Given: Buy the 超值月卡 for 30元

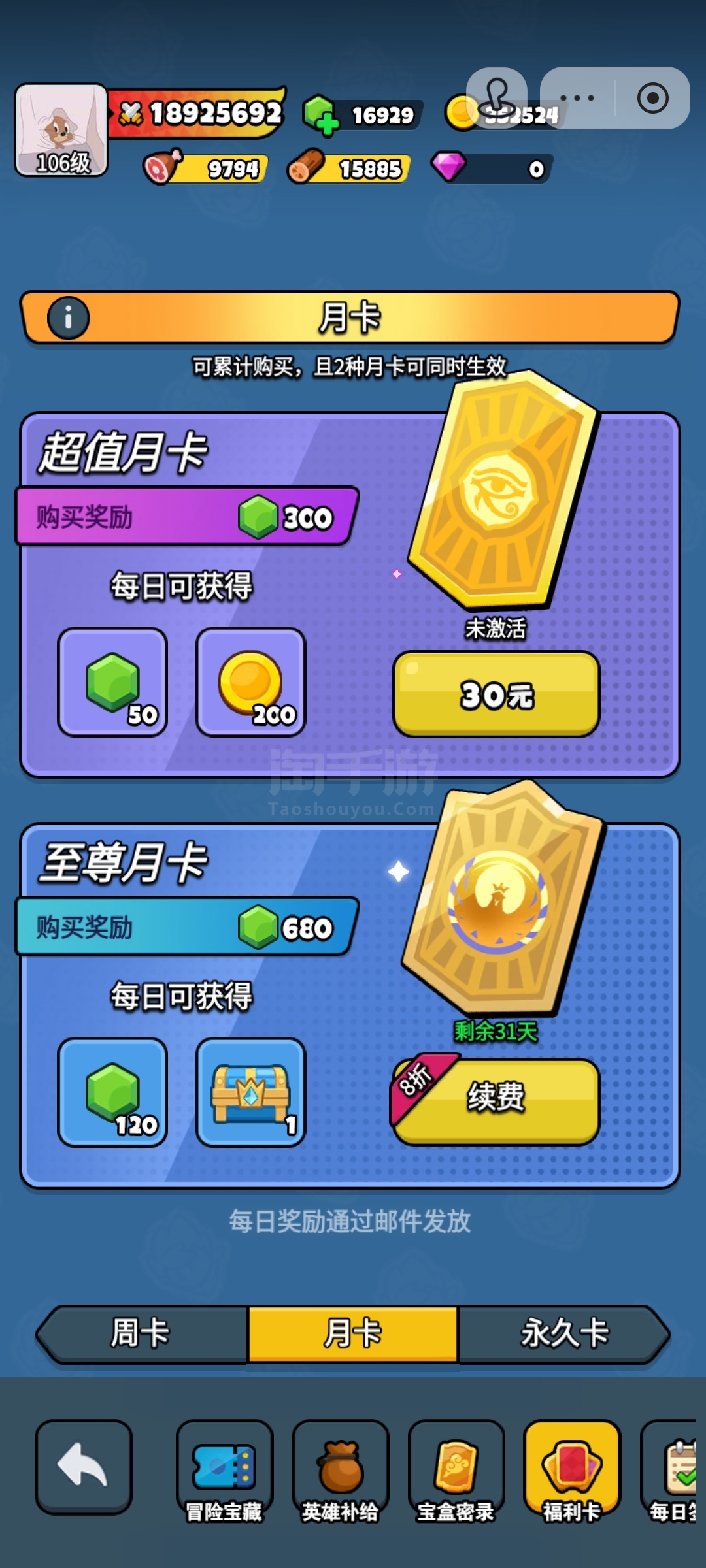Looking at the screenshot, I should click(x=496, y=694).
